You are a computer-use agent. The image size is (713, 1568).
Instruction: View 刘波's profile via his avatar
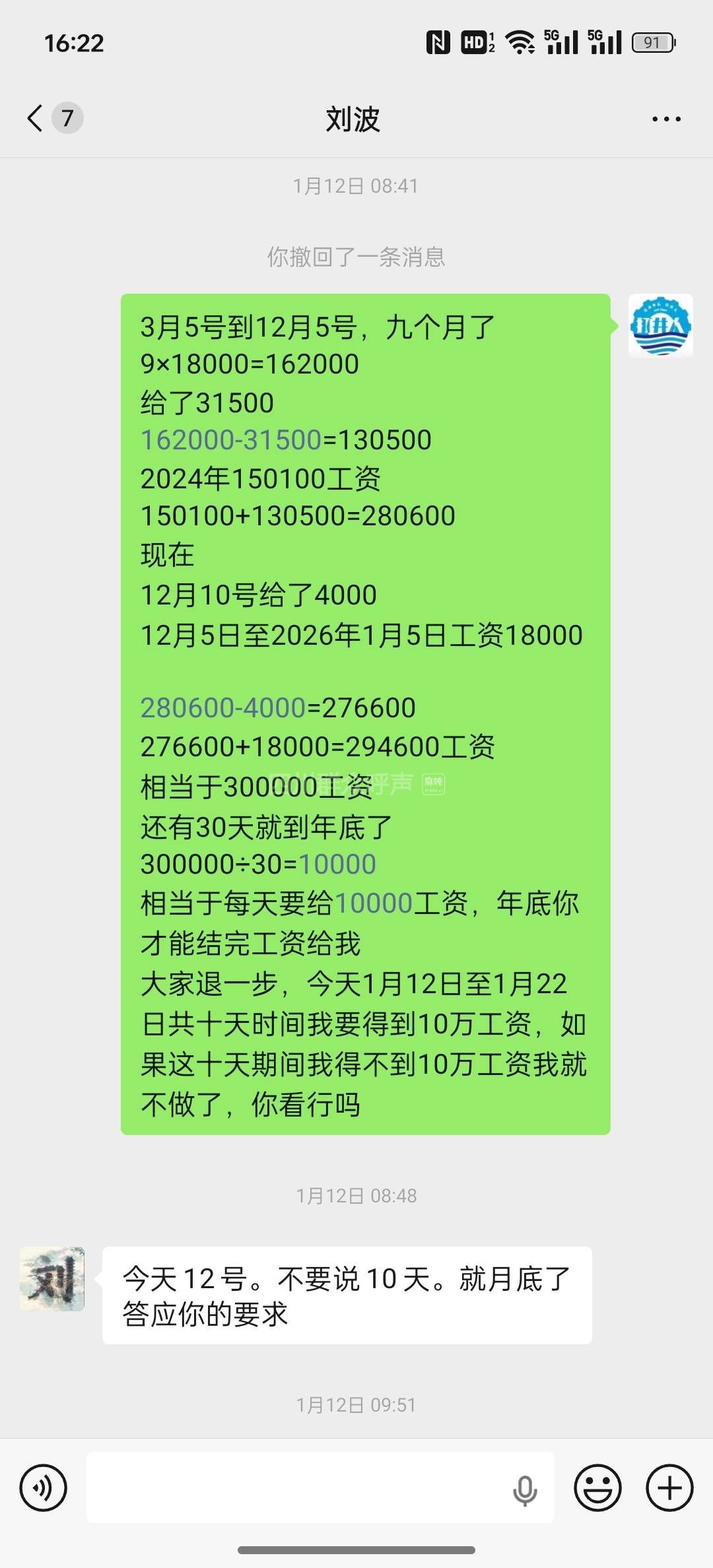pyautogui.click(x=52, y=1278)
